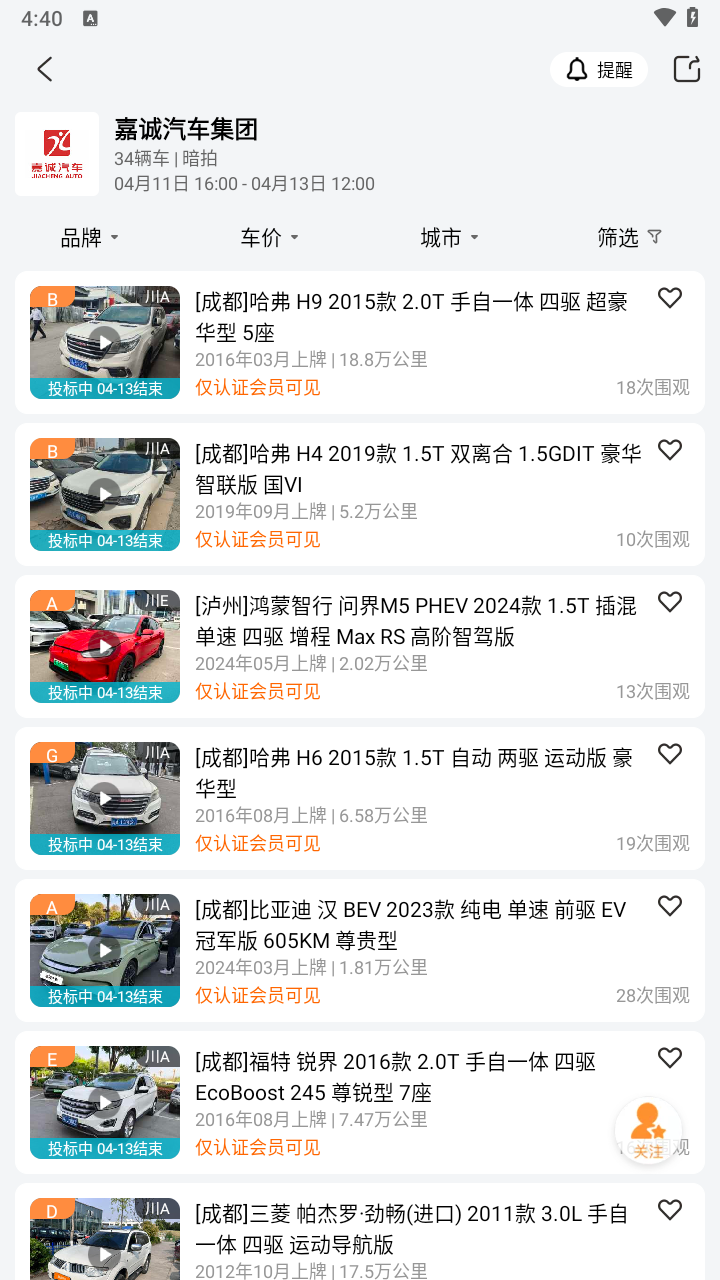Expand the 品牌 brand dropdown

pyautogui.click(x=90, y=237)
